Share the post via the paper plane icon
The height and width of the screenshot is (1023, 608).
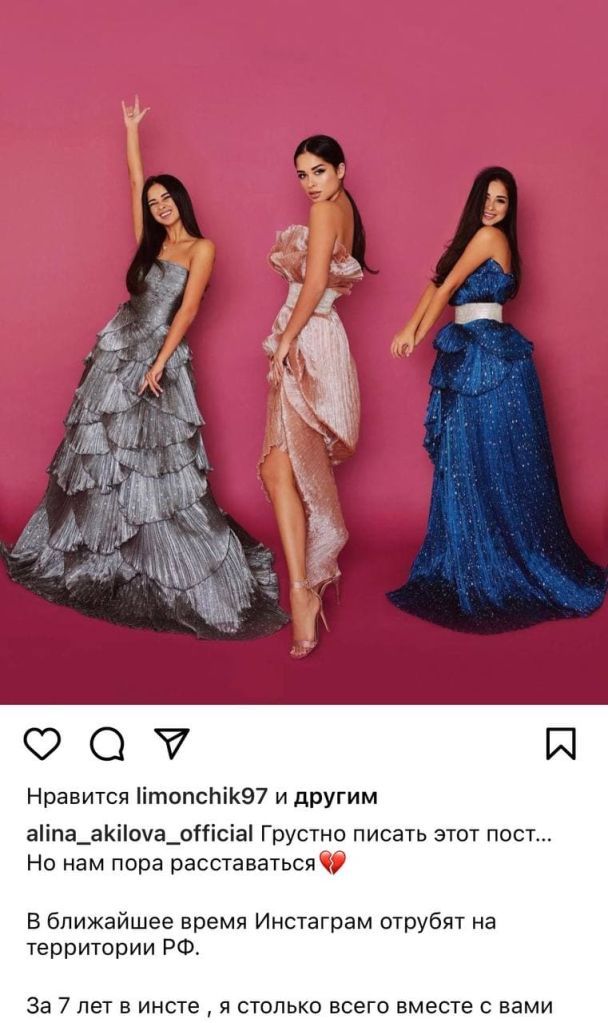pyautogui.click(x=169, y=742)
